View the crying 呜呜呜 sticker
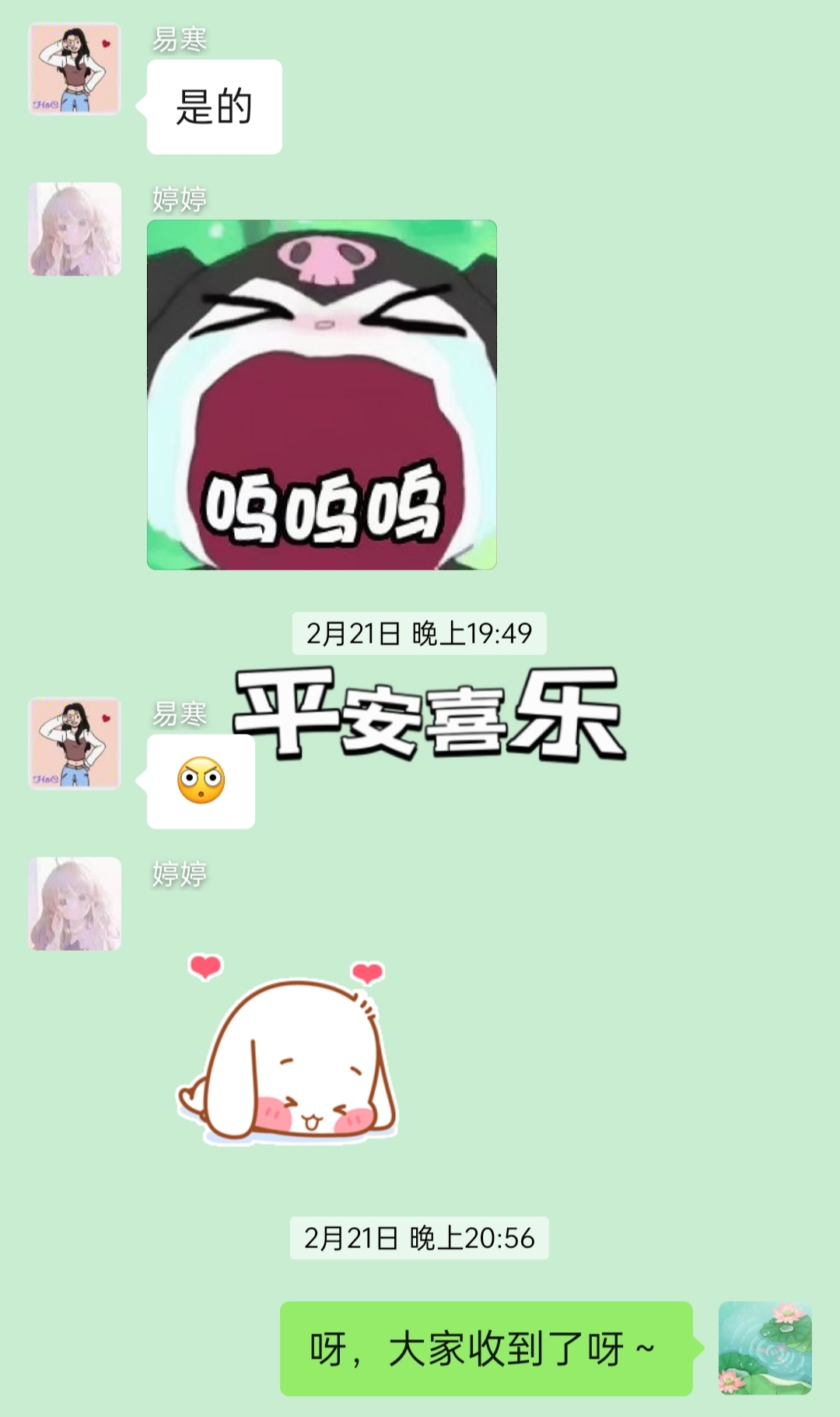Viewport: 840px width, 1417px height. (x=321, y=395)
